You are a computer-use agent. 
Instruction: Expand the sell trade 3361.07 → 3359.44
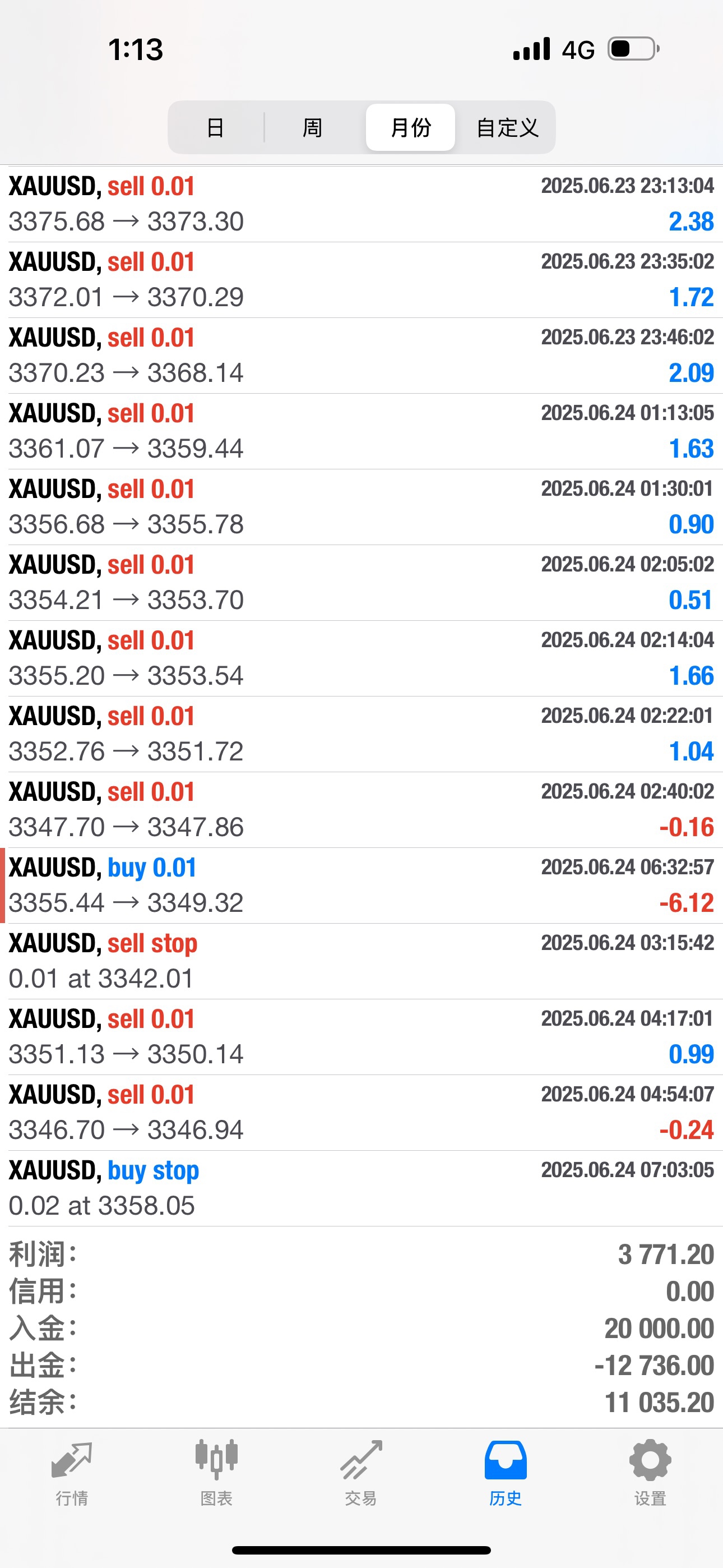click(x=361, y=431)
